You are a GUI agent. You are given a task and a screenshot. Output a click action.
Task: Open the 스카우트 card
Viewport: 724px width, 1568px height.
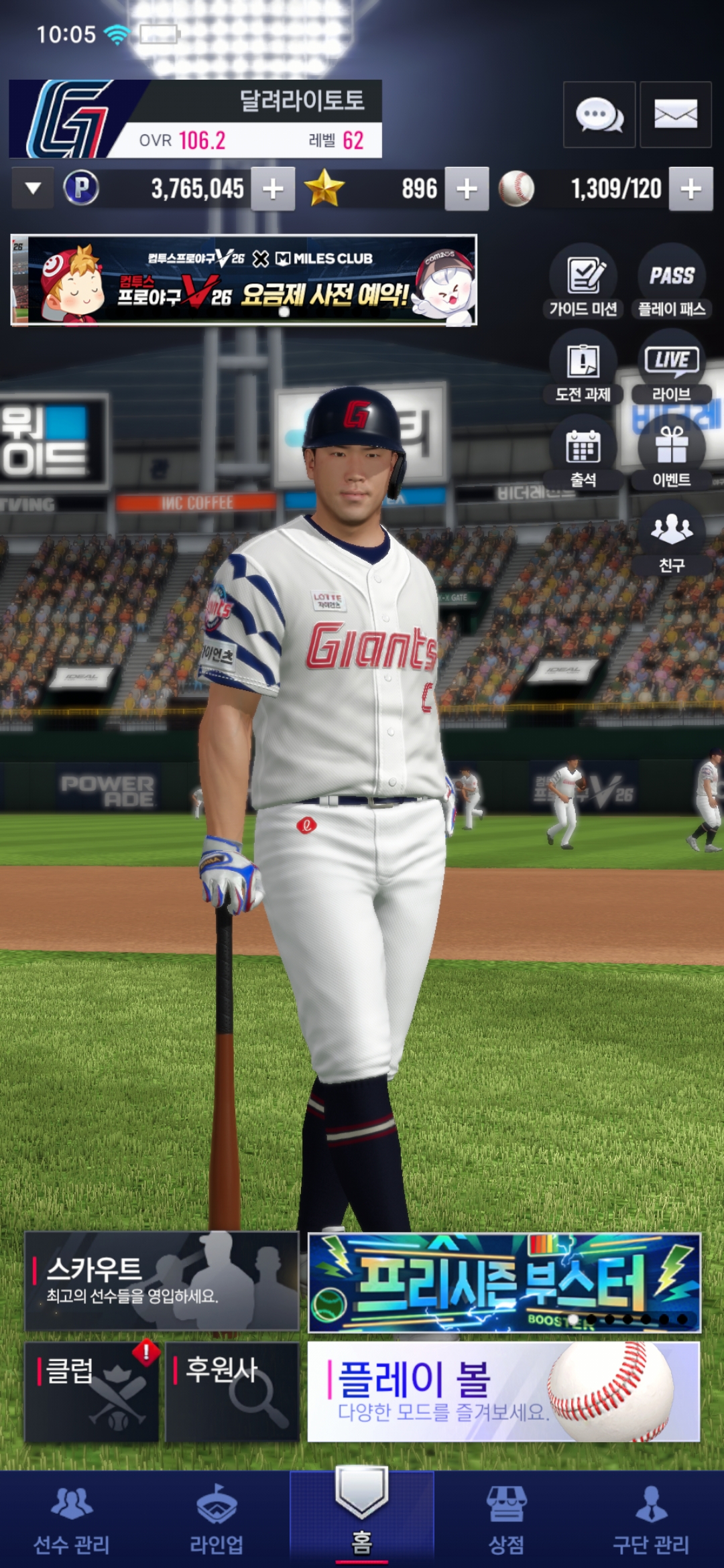(x=162, y=1281)
